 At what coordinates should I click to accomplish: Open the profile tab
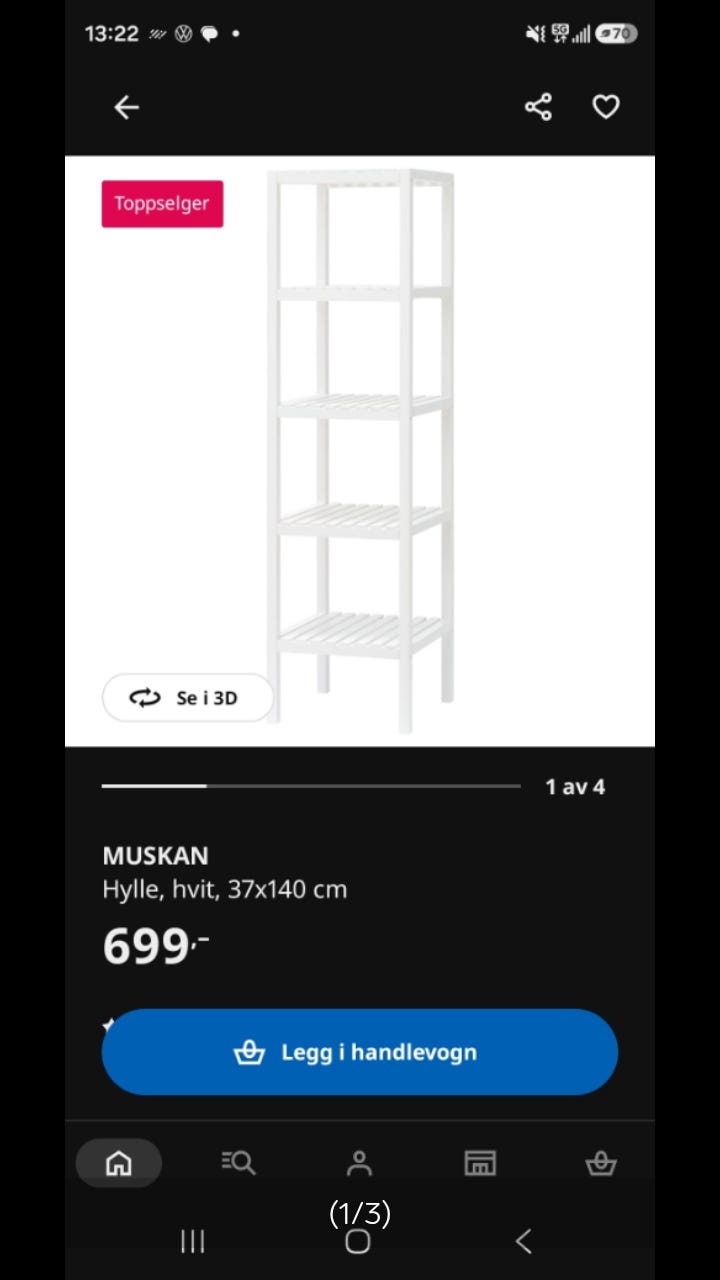(359, 1163)
